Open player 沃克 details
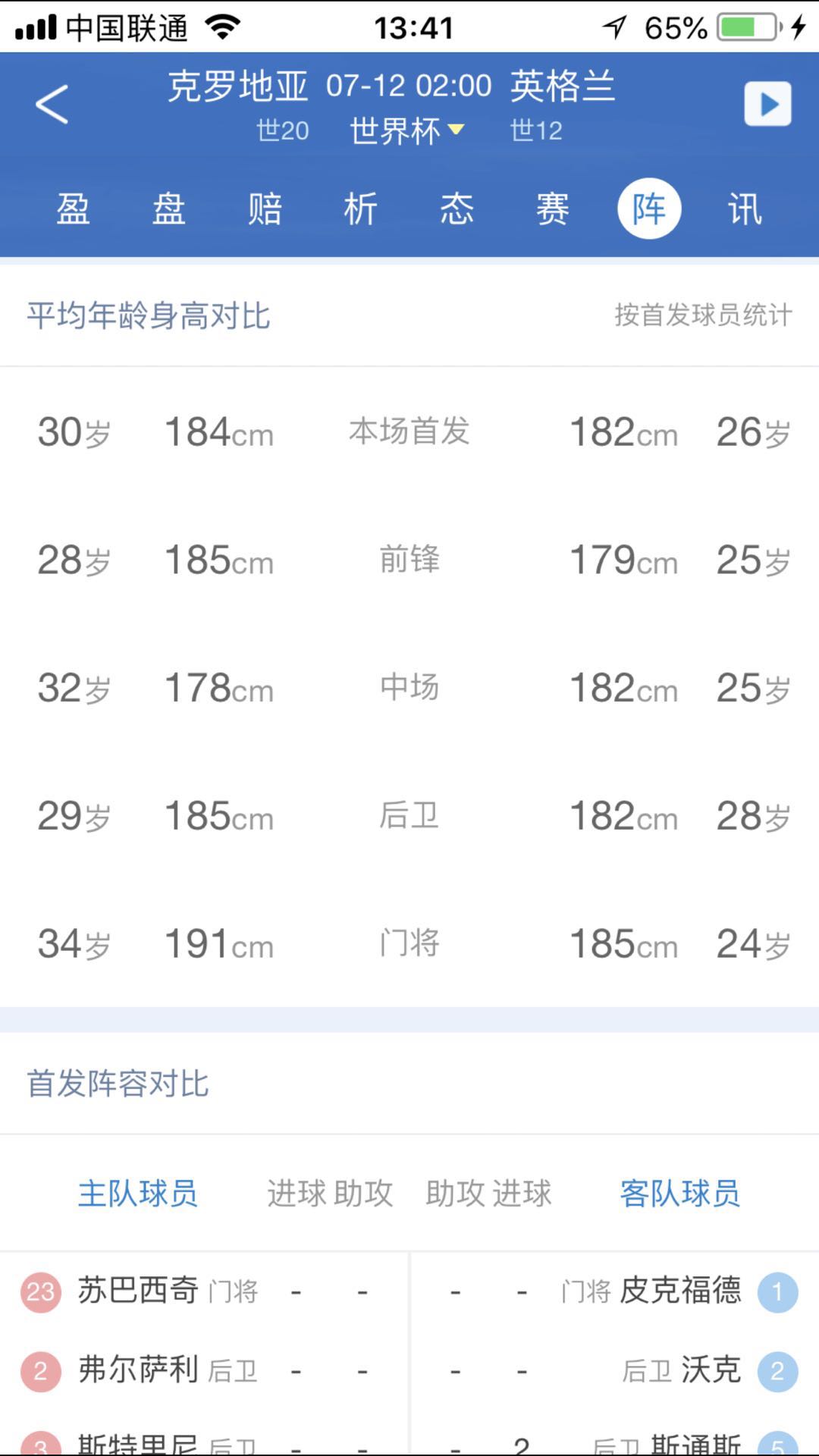Viewport: 819px width, 1456px height. pos(711,1370)
